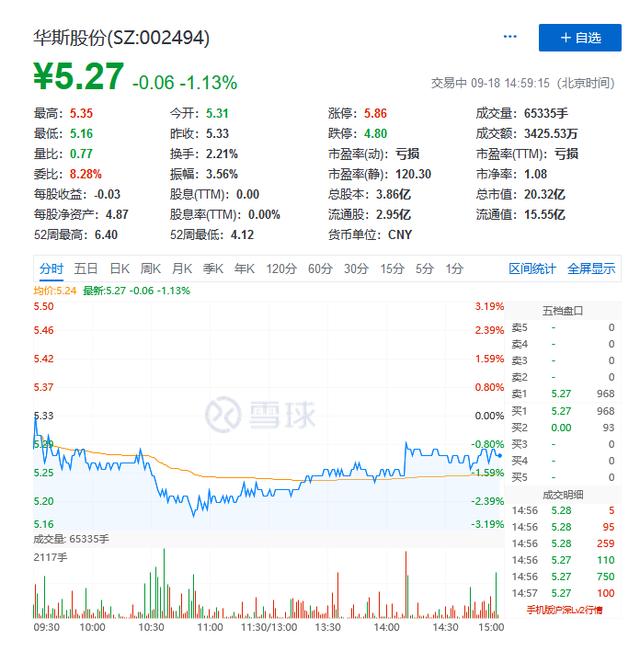This screenshot has width=640, height=651.
Task: View the 15分 chart
Action: tap(392, 268)
